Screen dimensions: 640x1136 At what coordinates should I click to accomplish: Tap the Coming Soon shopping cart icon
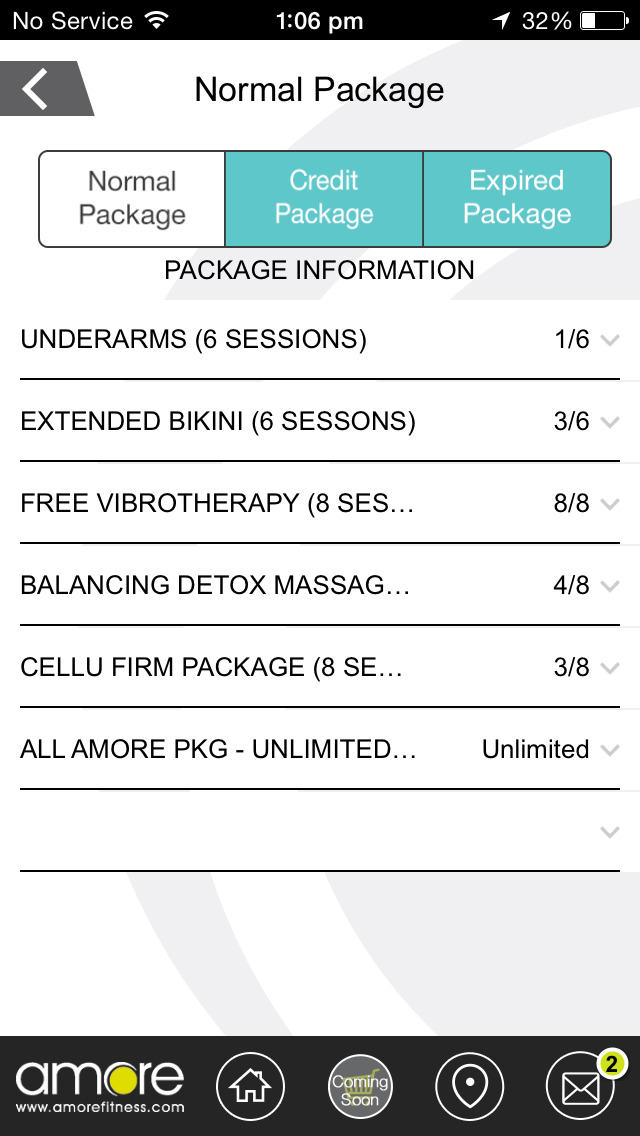click(x=360, y=1087)
